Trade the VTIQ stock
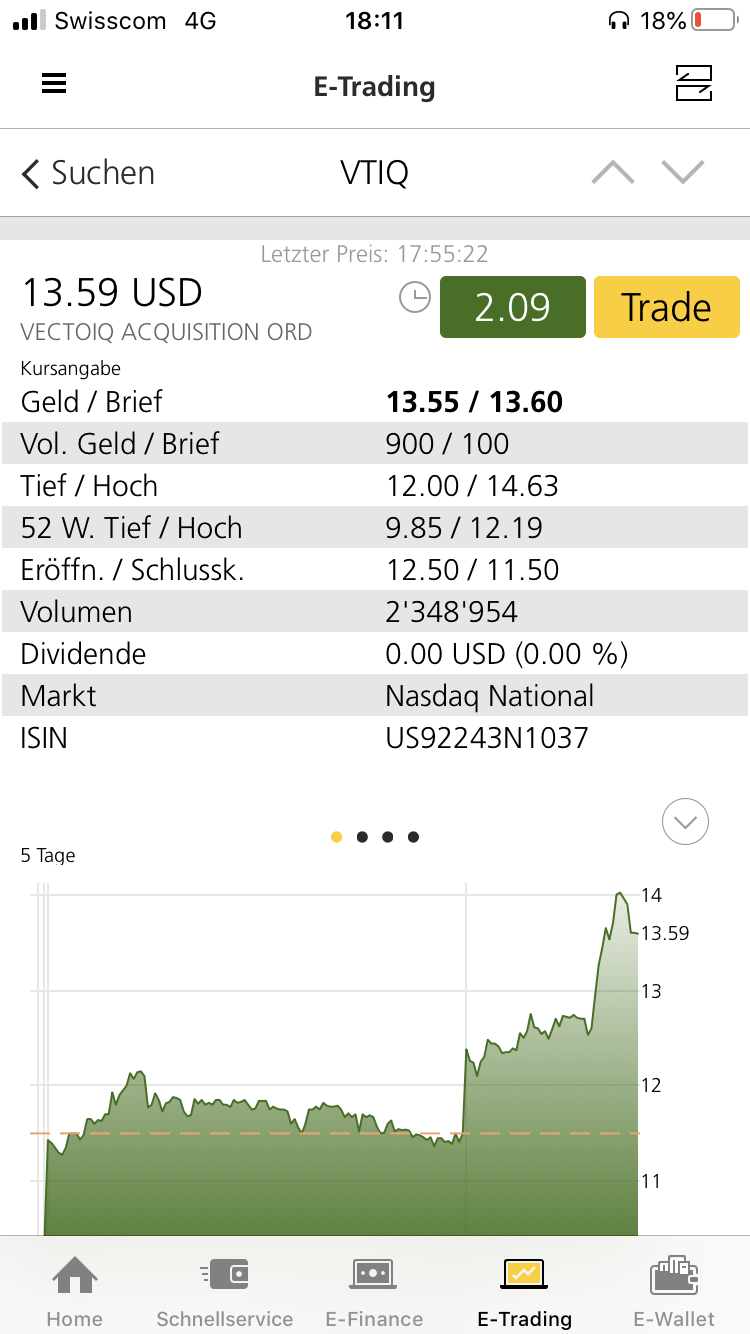Screen dimensions: 750x1334 666,307
